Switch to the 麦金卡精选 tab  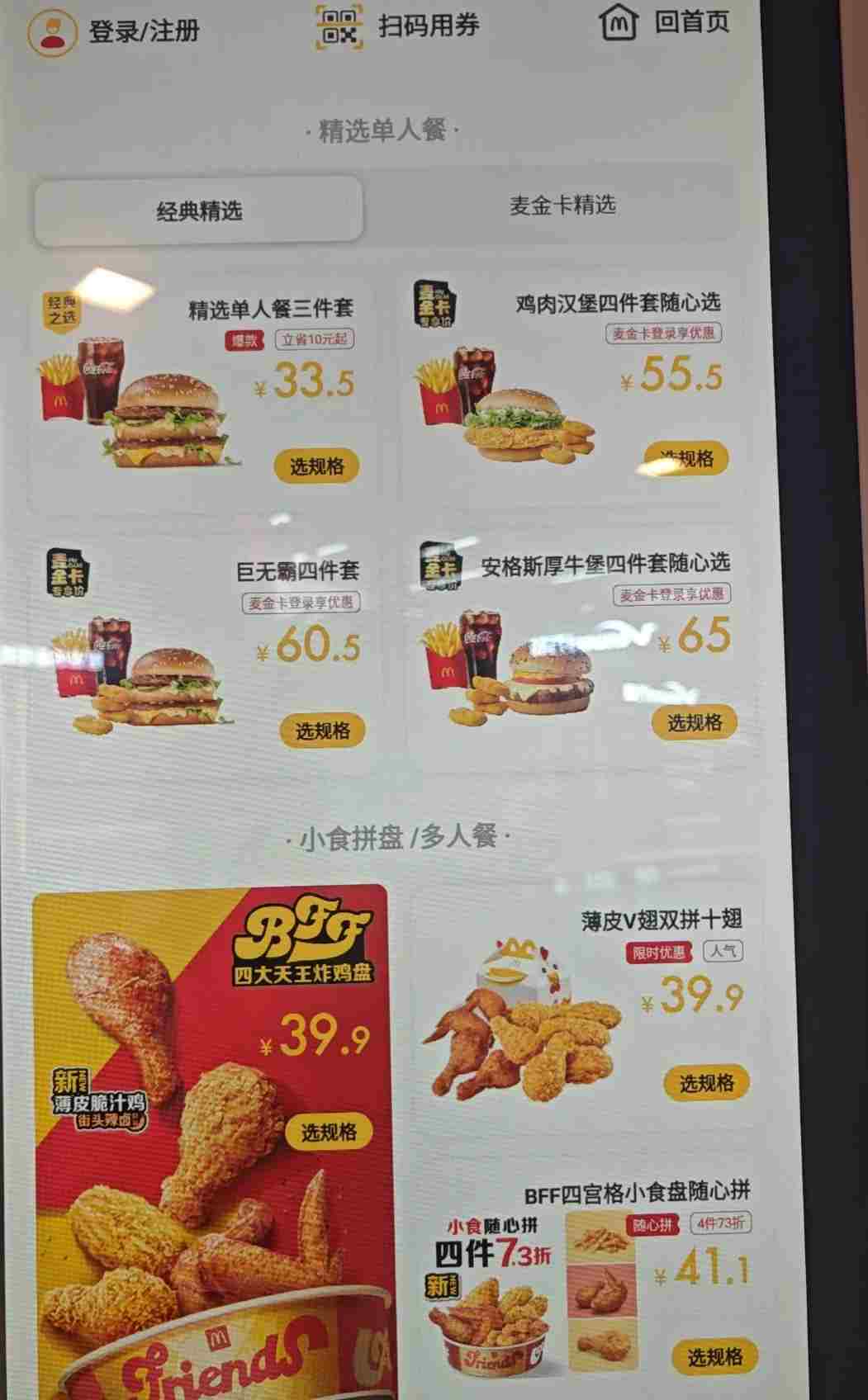coord(562,205)
